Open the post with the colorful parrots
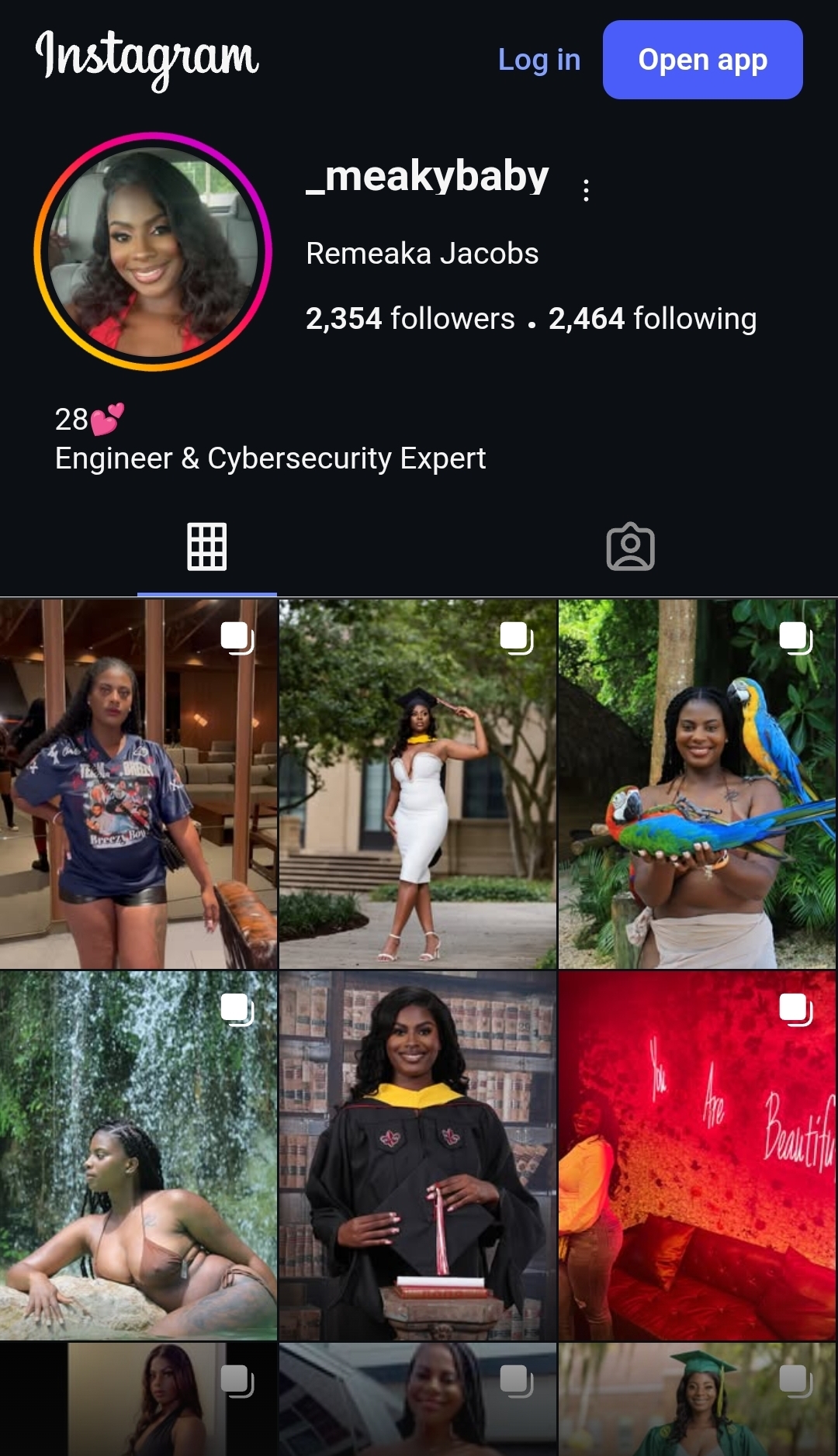 tap(697, 783)
